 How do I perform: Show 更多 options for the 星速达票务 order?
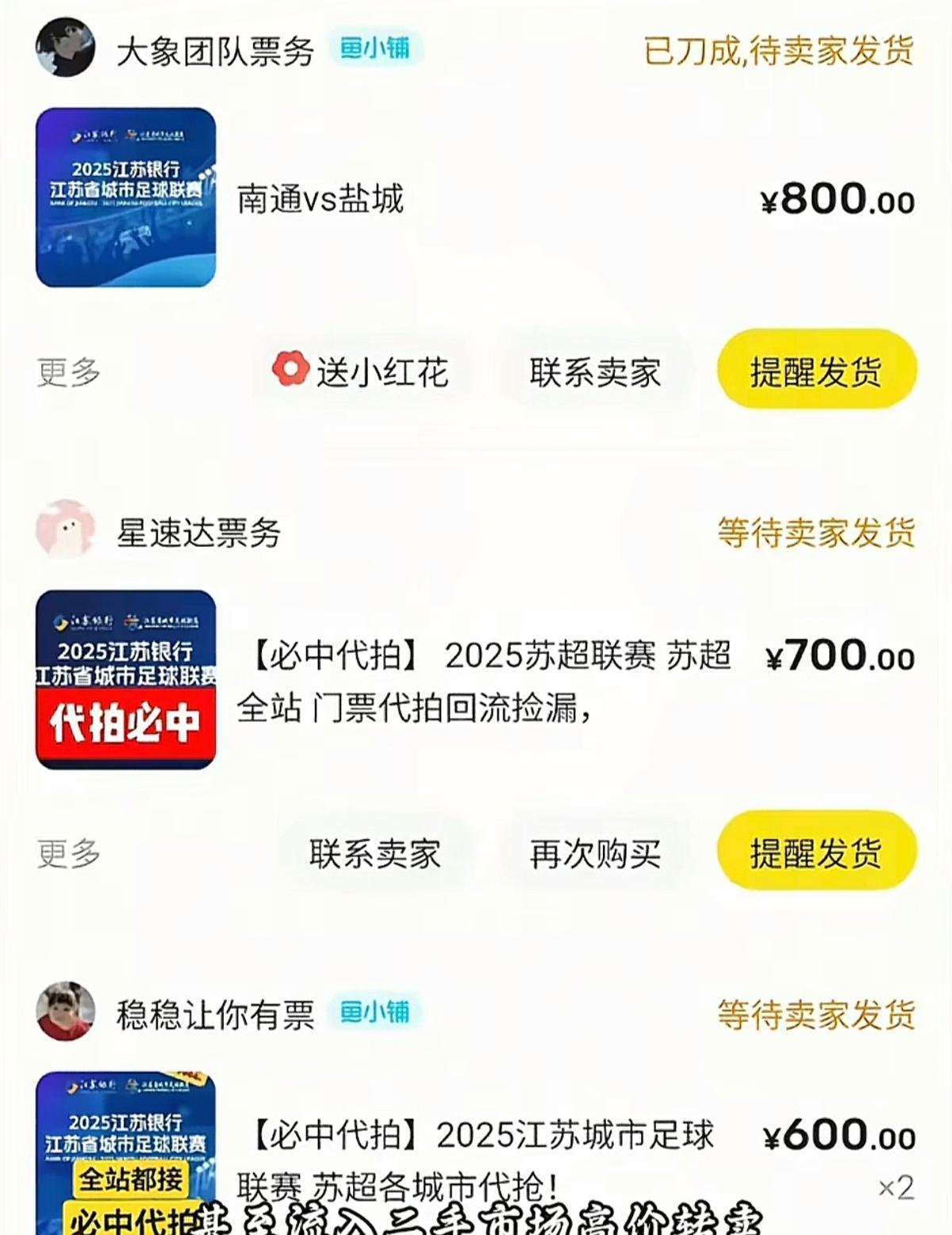click(x=69, y=853)
